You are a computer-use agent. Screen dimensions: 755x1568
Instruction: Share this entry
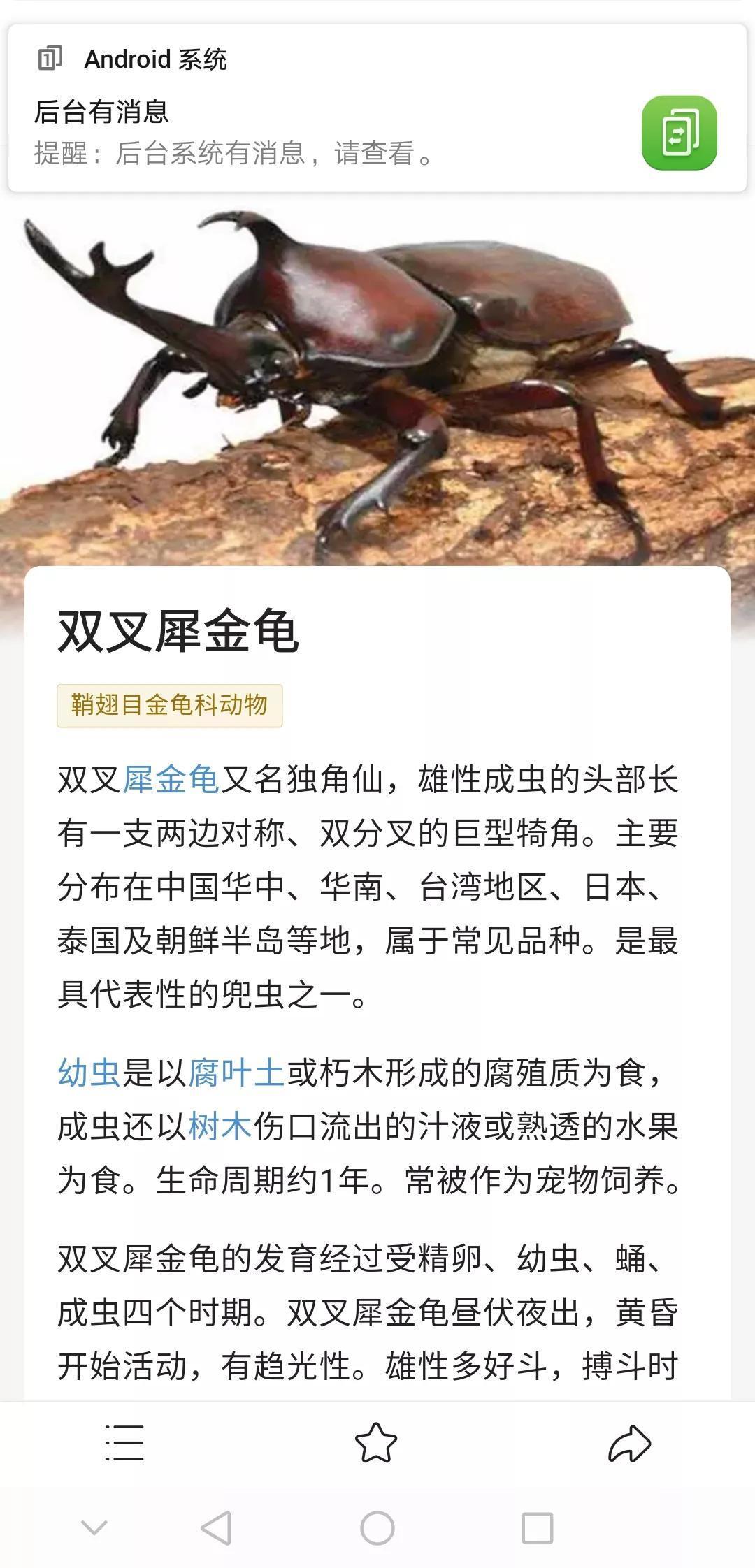coord(629,1442)
